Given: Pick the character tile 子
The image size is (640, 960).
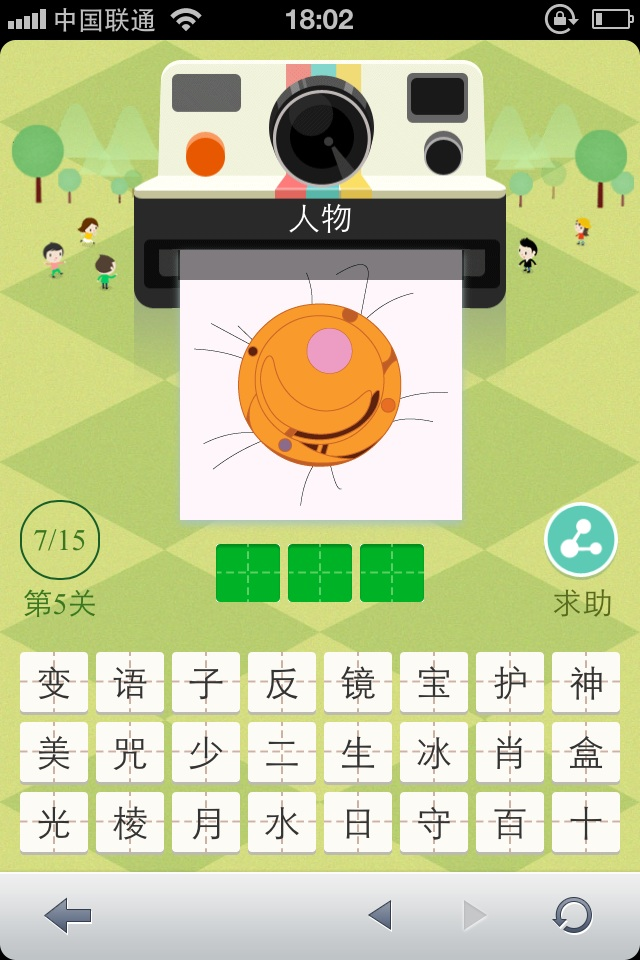Looking at the screenshot, I should (x=206, y=683).
